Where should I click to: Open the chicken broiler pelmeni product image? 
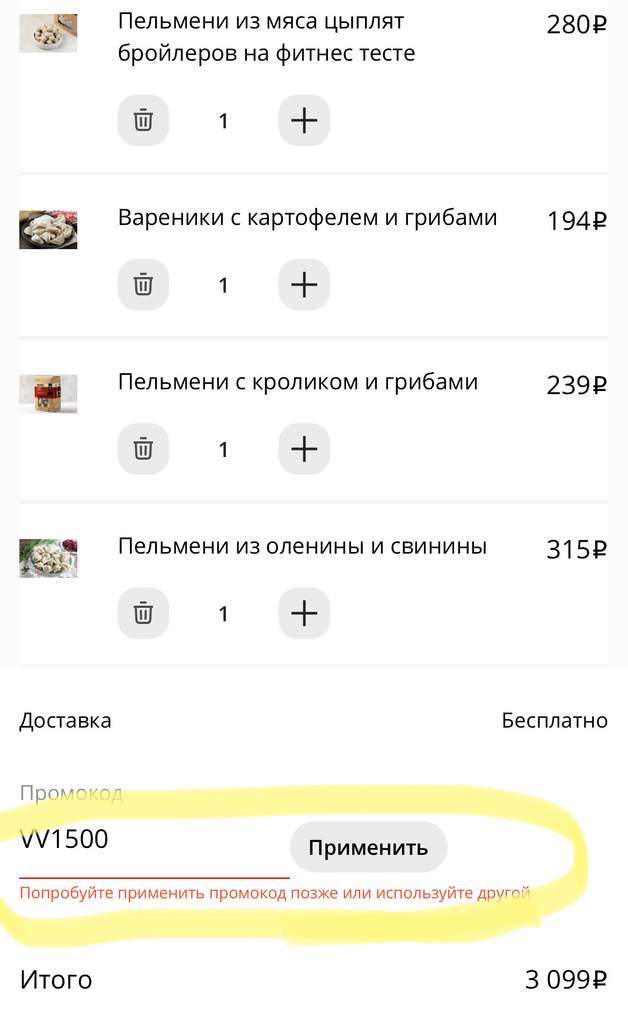tap(48, 34)
